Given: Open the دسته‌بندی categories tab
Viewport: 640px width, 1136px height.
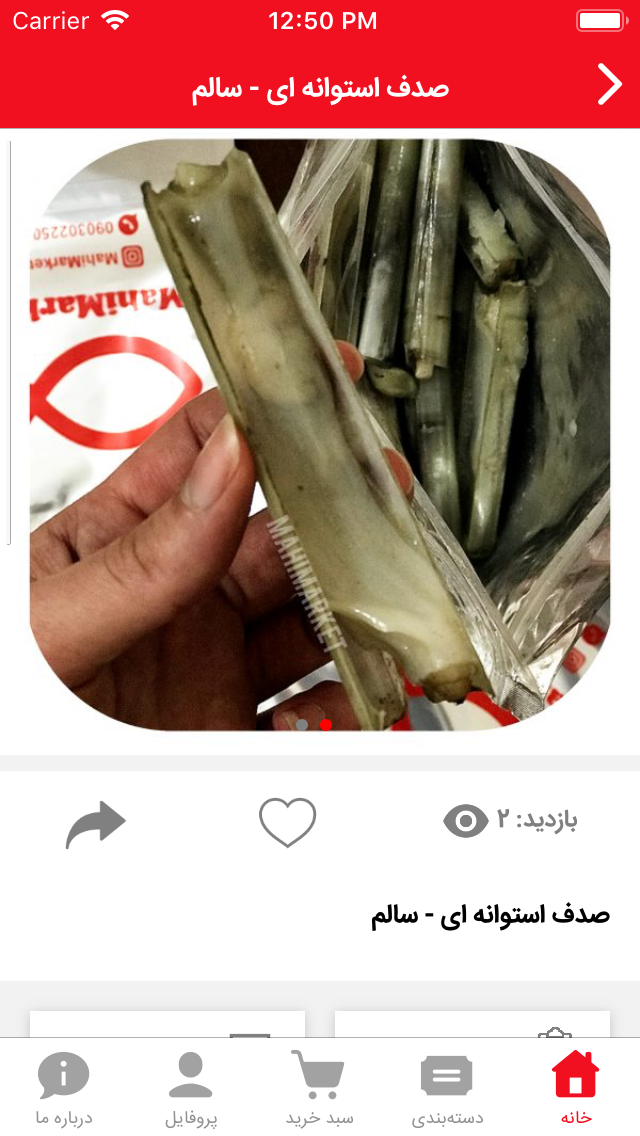Looking at the screenshot, I should (x=447, y=1088).
